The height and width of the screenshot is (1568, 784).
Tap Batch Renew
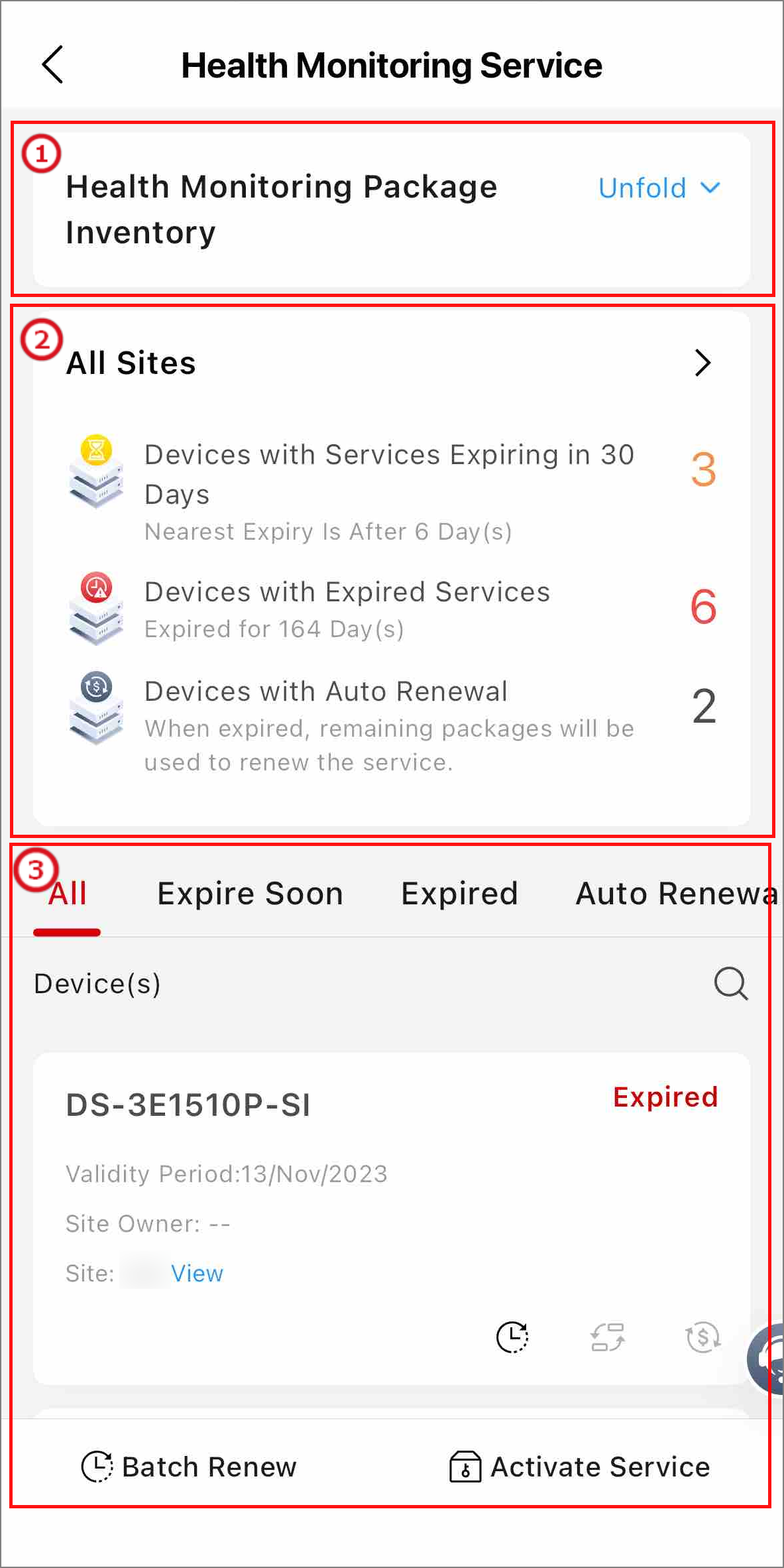click(x=189, y=1467)
